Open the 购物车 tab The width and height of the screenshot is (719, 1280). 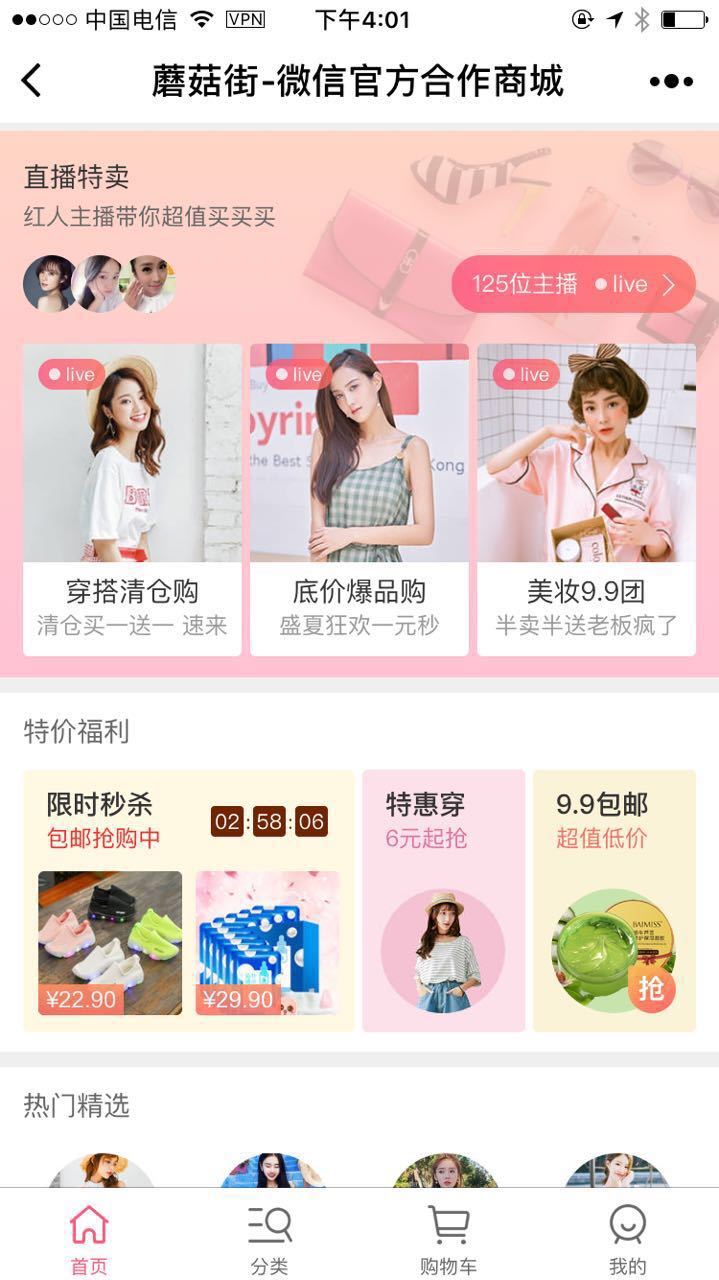[x=448, y=1238]
